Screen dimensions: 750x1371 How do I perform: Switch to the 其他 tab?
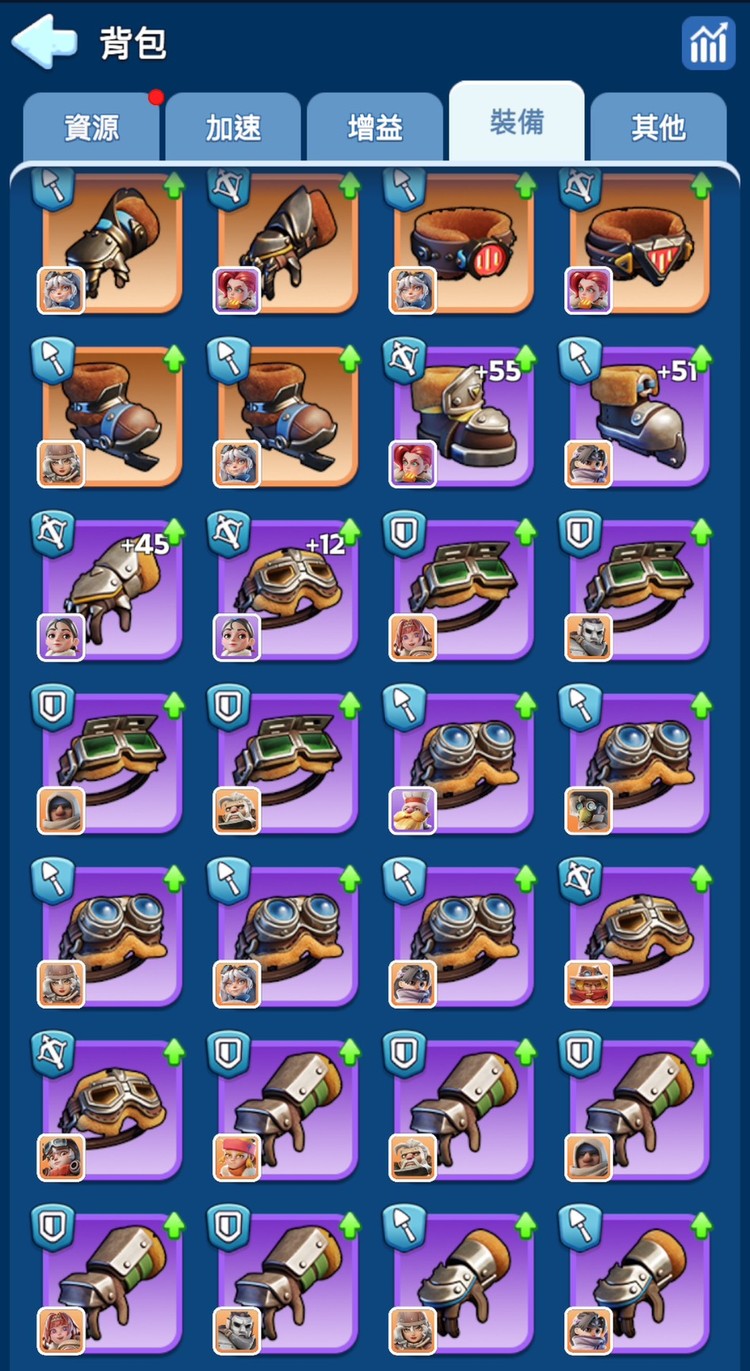(658, 127)
